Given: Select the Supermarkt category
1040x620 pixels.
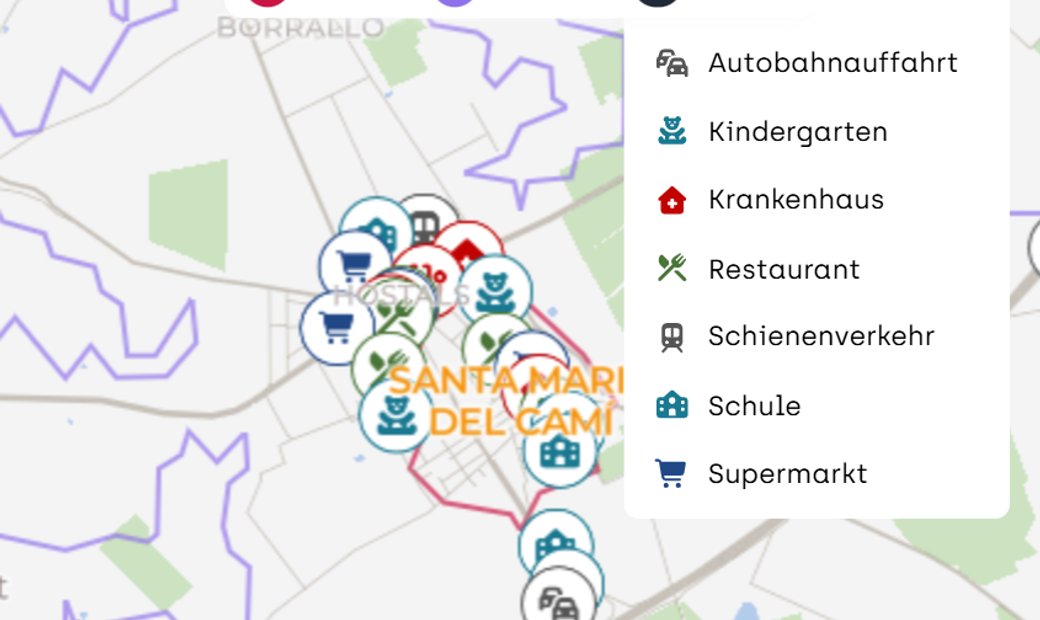Looking at the screenshot, I should [x=787, y=474].
